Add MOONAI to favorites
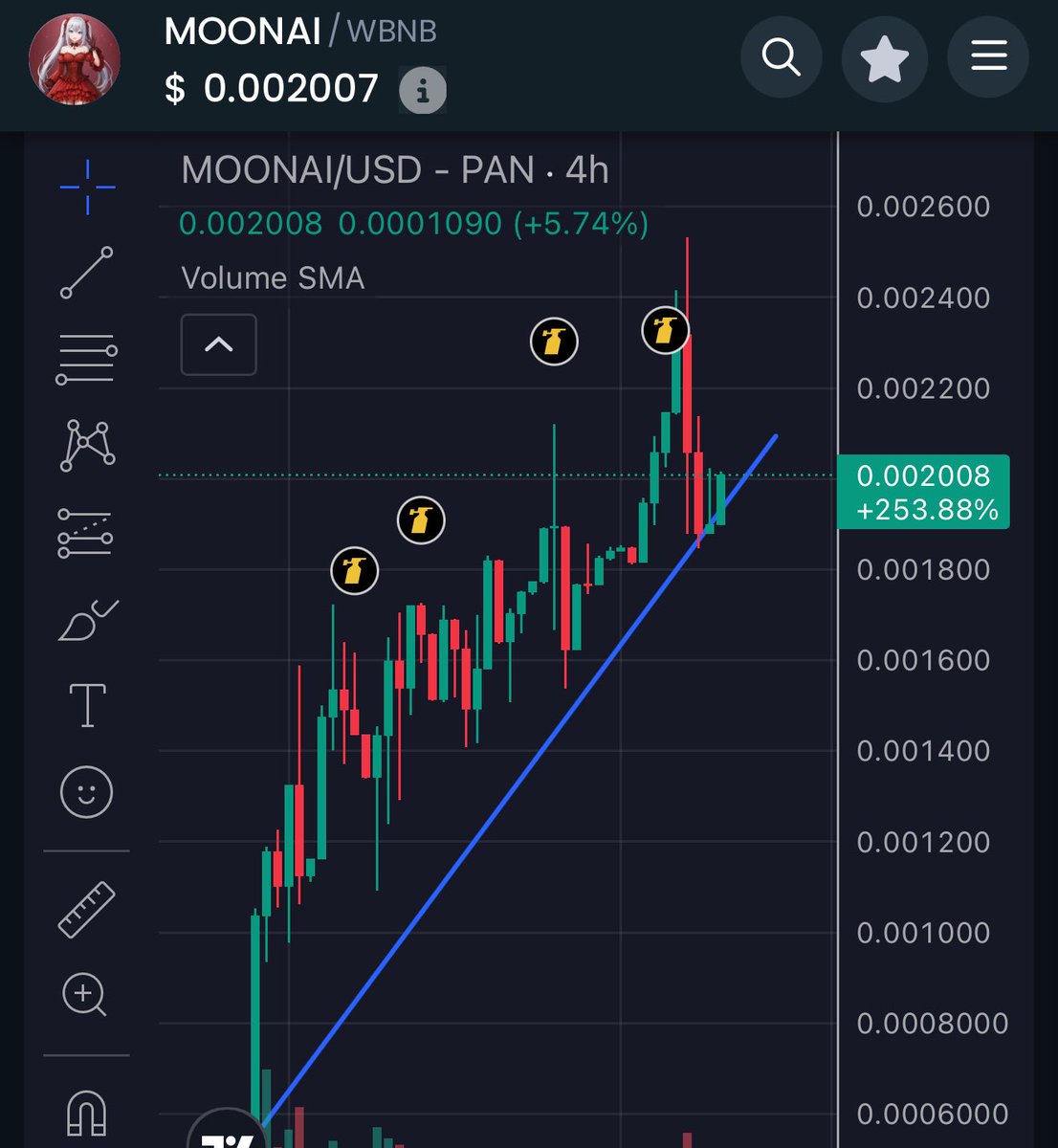 pyautogui.click(x=884, y=58)
